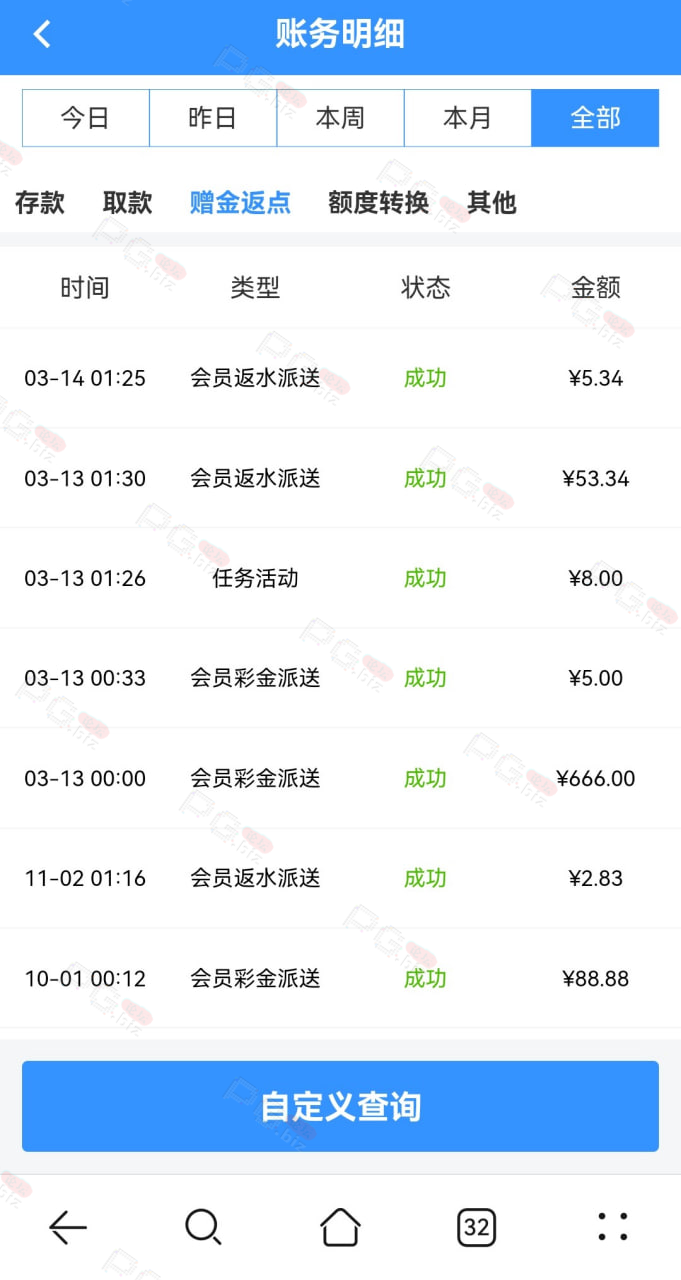The height and width of the screenshot is (1280, 681).
Task: Go back using the header arrow
Action: 42,34
